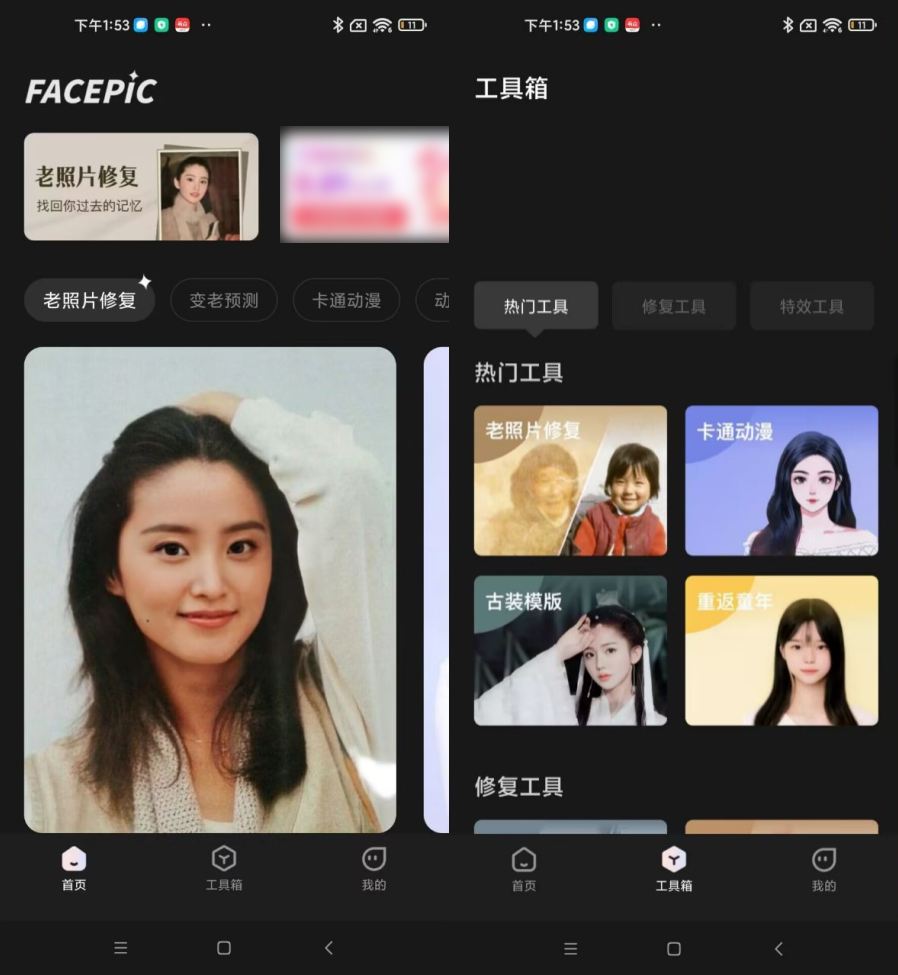The image size is (898, 975).
Task: Open the large portrait sample card on home
Action: 210,590
